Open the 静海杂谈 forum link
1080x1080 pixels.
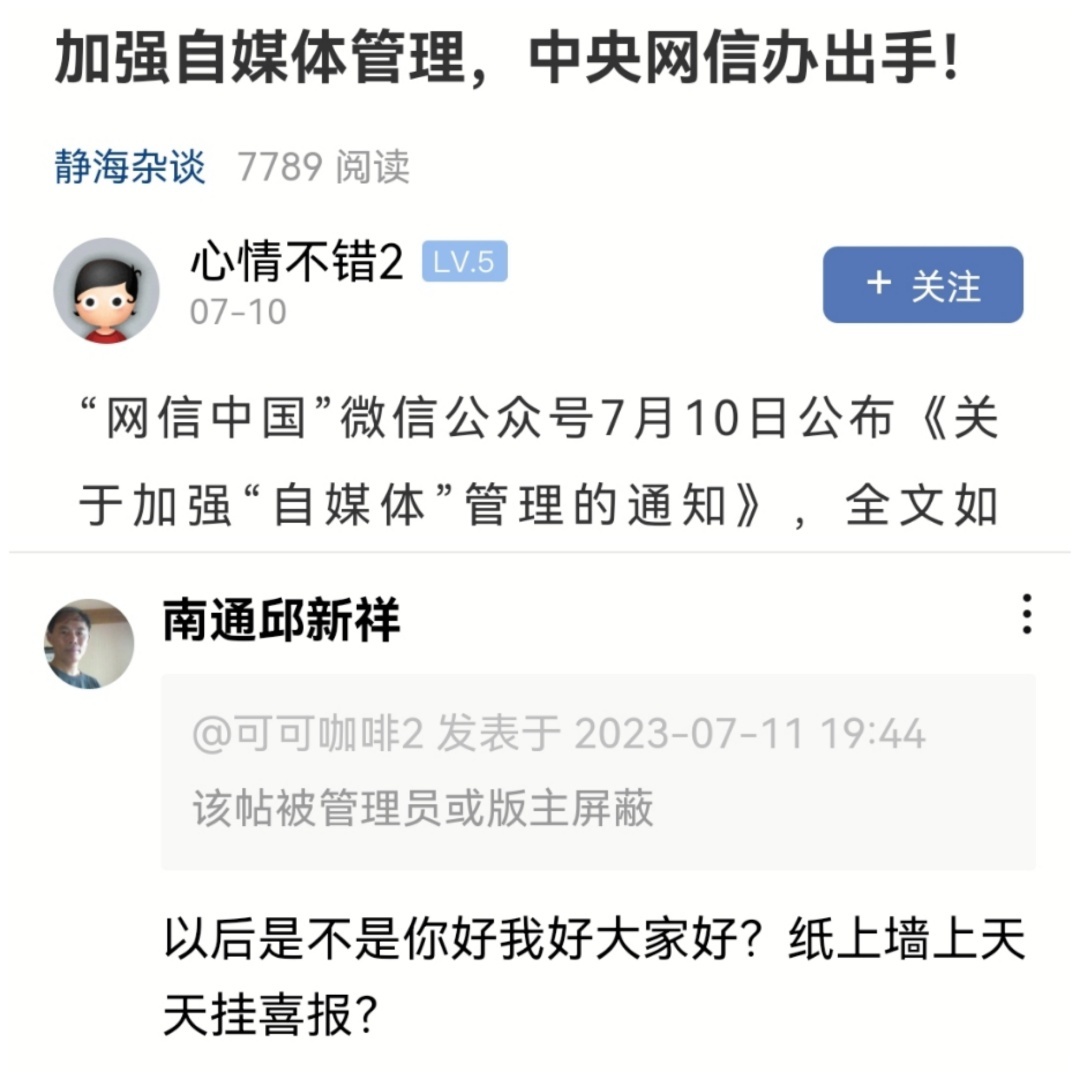130,167
